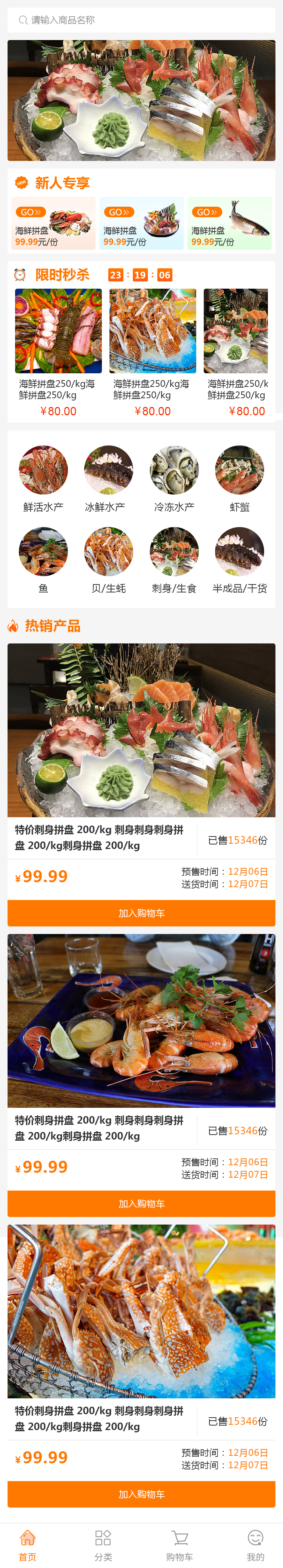
Task: Tap the product name search box
Action: (141, 20)
